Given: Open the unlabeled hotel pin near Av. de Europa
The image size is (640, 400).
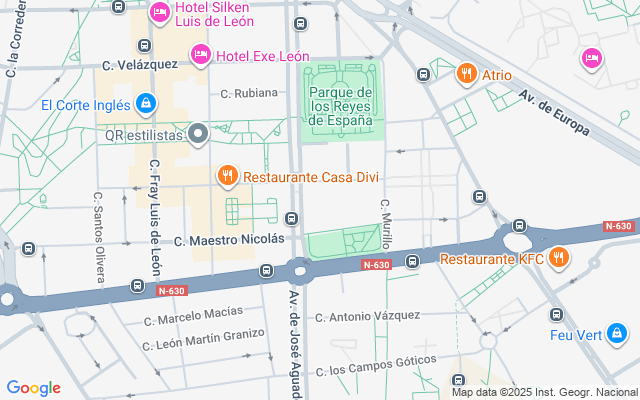Looking at the screenshot, I should (592, 59).
